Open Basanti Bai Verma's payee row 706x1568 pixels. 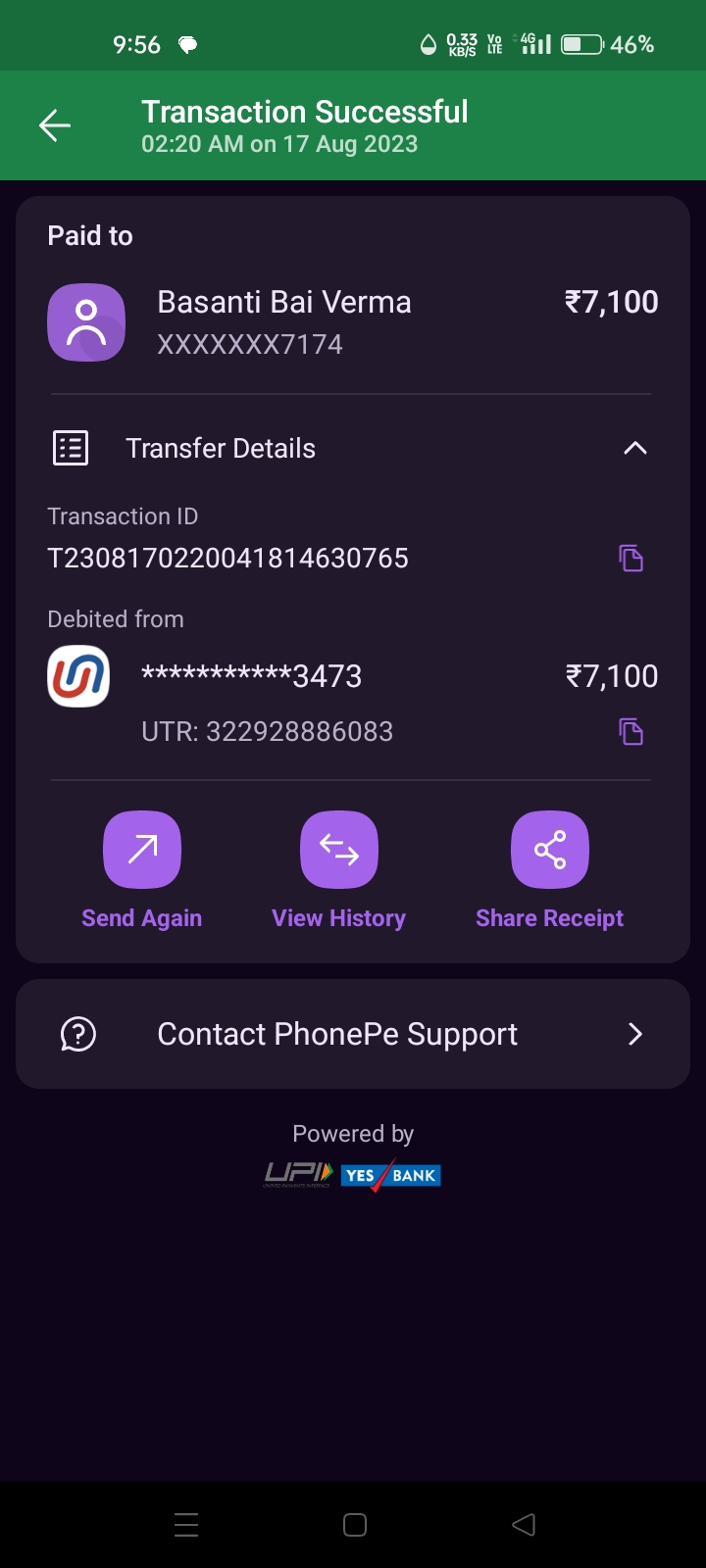coord(353,322)
